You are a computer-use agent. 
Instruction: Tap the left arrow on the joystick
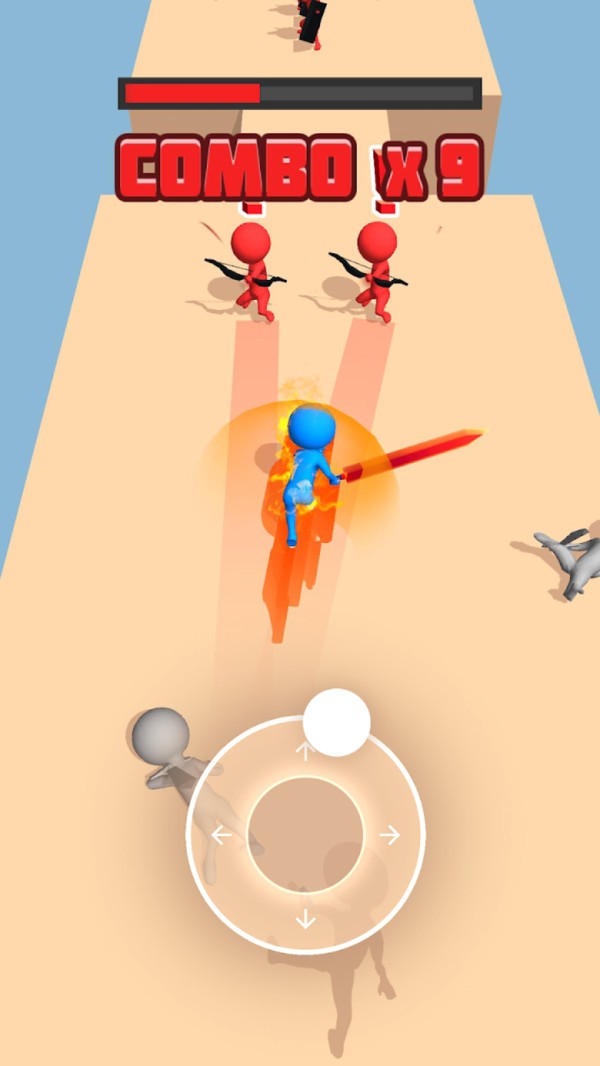pyautogui.click(x=222, y=835)
